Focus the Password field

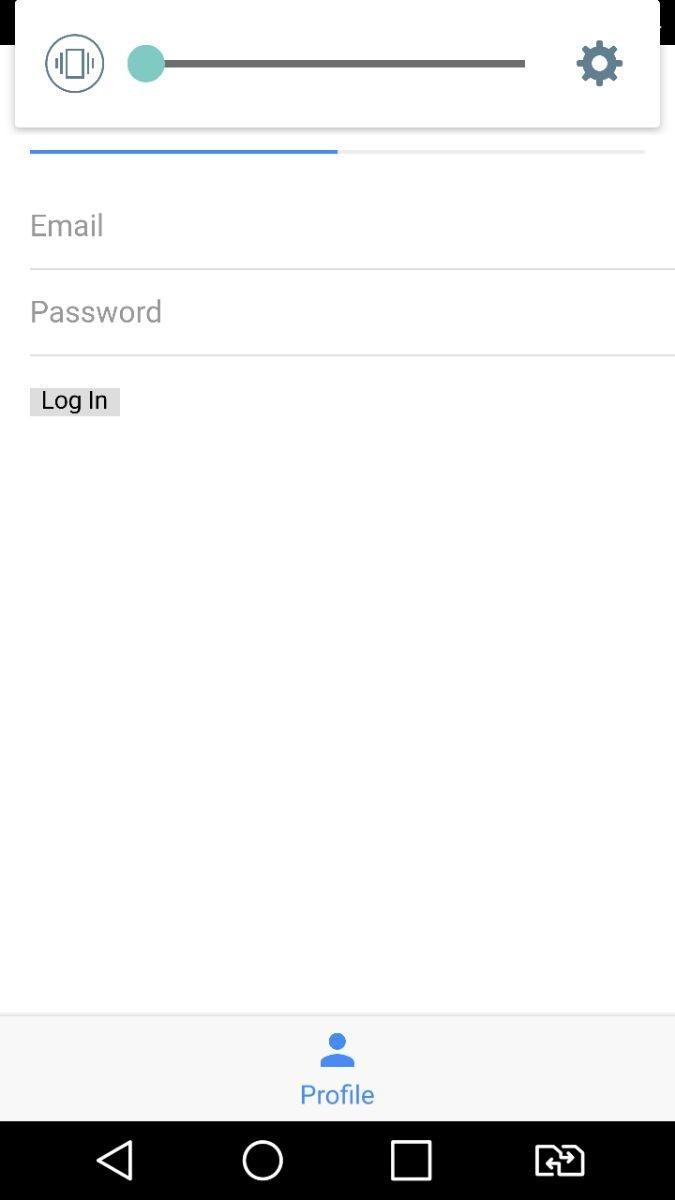340,312
